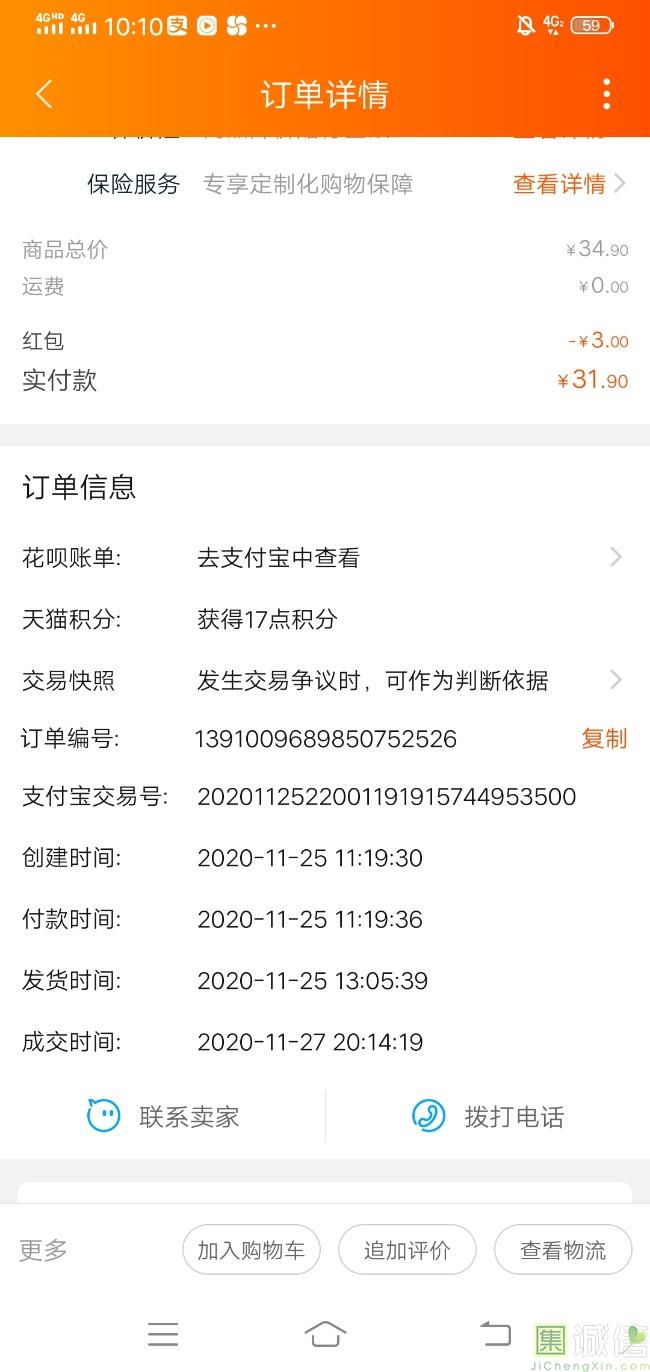Viewport: 650px width, 1372px height.
Task: Check shipping with 查看物流
Action: pyautogui.click(x=563, y=1250)
